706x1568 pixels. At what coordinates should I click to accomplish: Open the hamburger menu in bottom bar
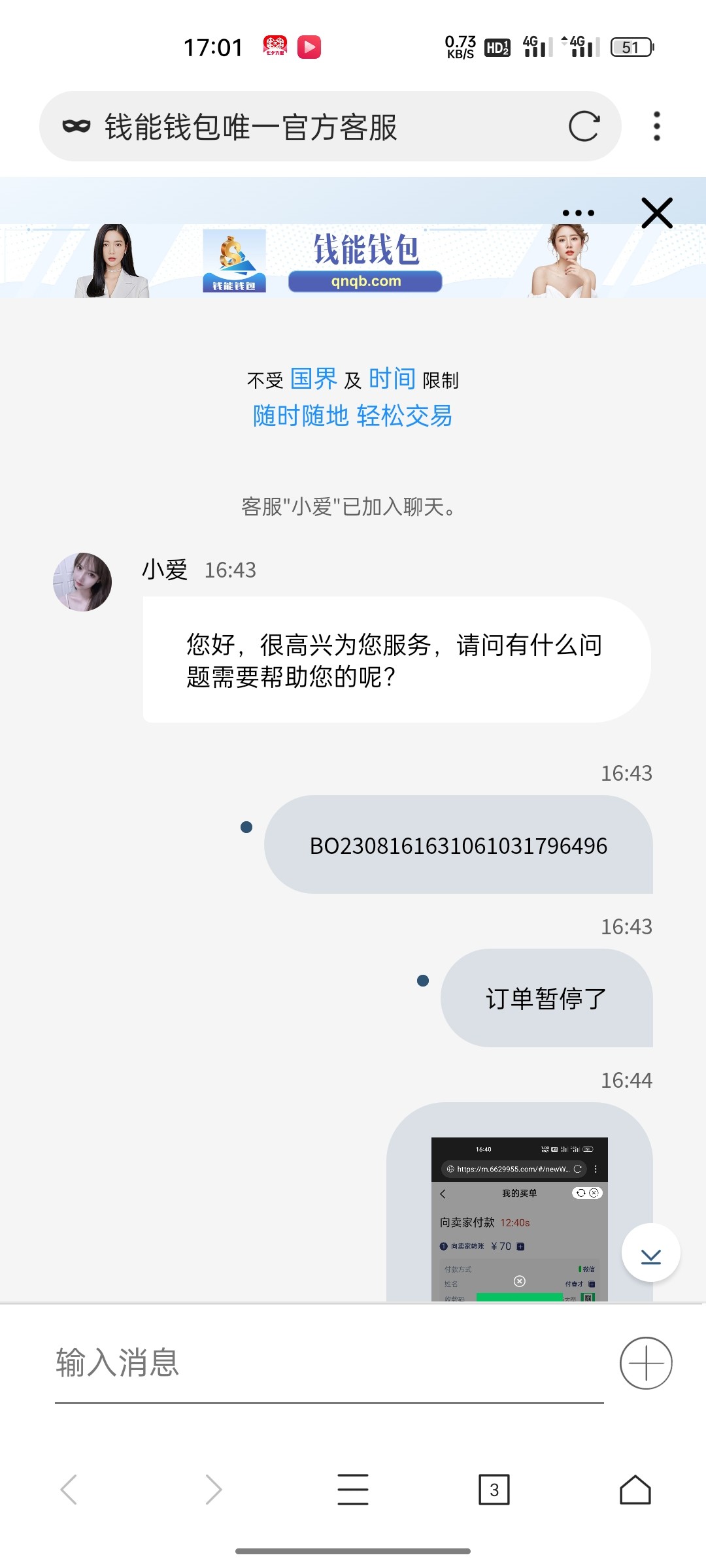(352, 1490)
